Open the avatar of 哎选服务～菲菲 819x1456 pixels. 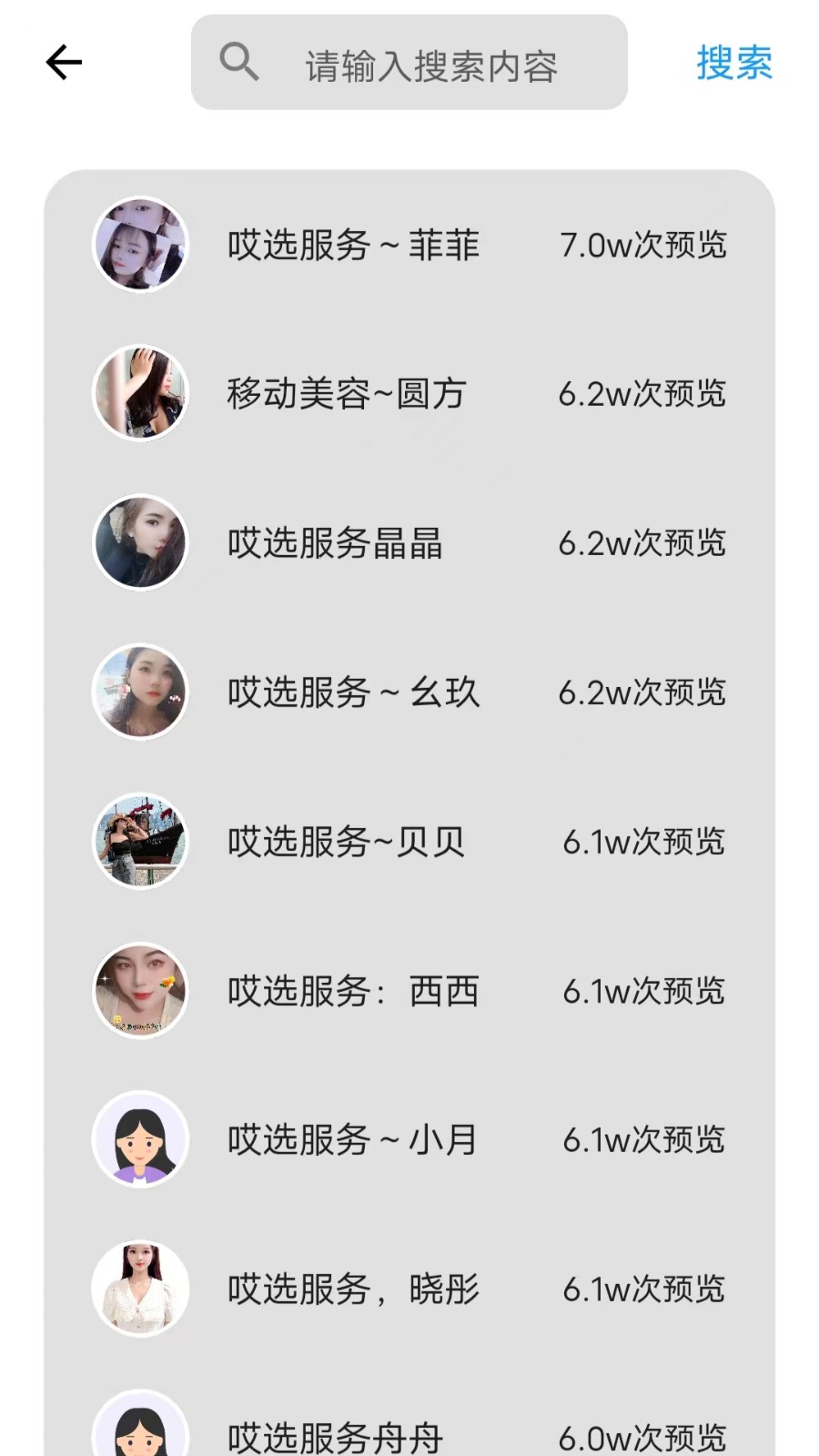pyautogui.click(x=140, y=244)
